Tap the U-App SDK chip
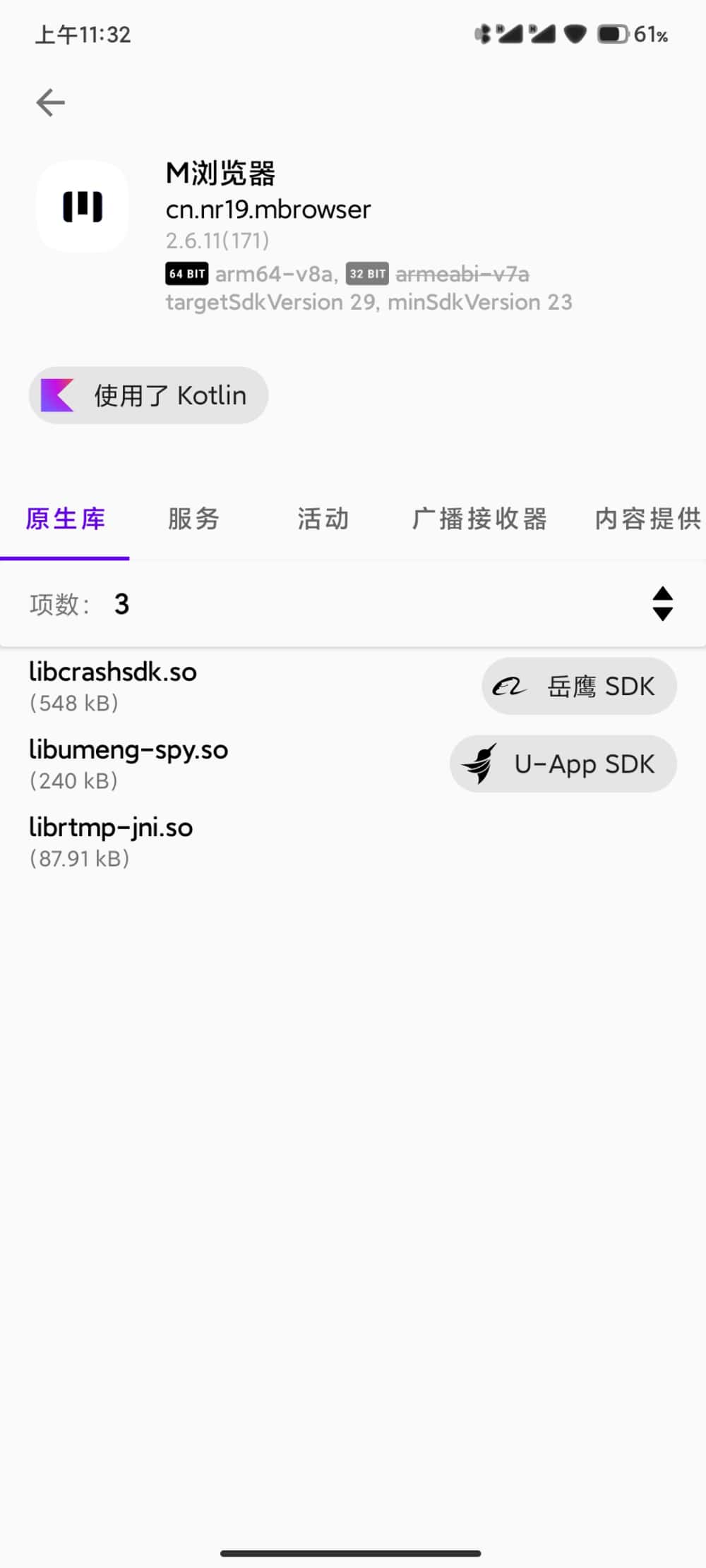Screen dimensions: 706x1568 pos(563,764)
